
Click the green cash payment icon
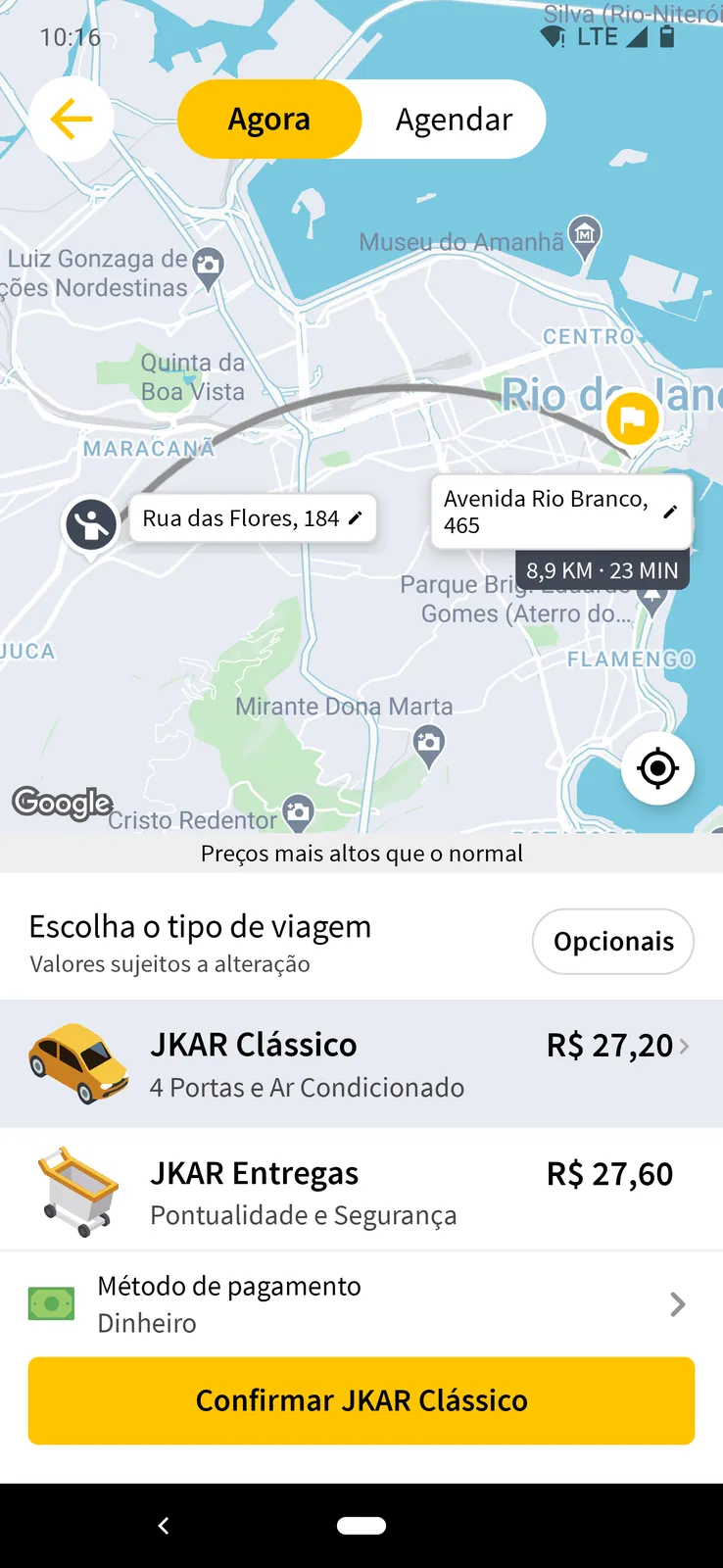pyautogui.click(x=50, y=1303)
